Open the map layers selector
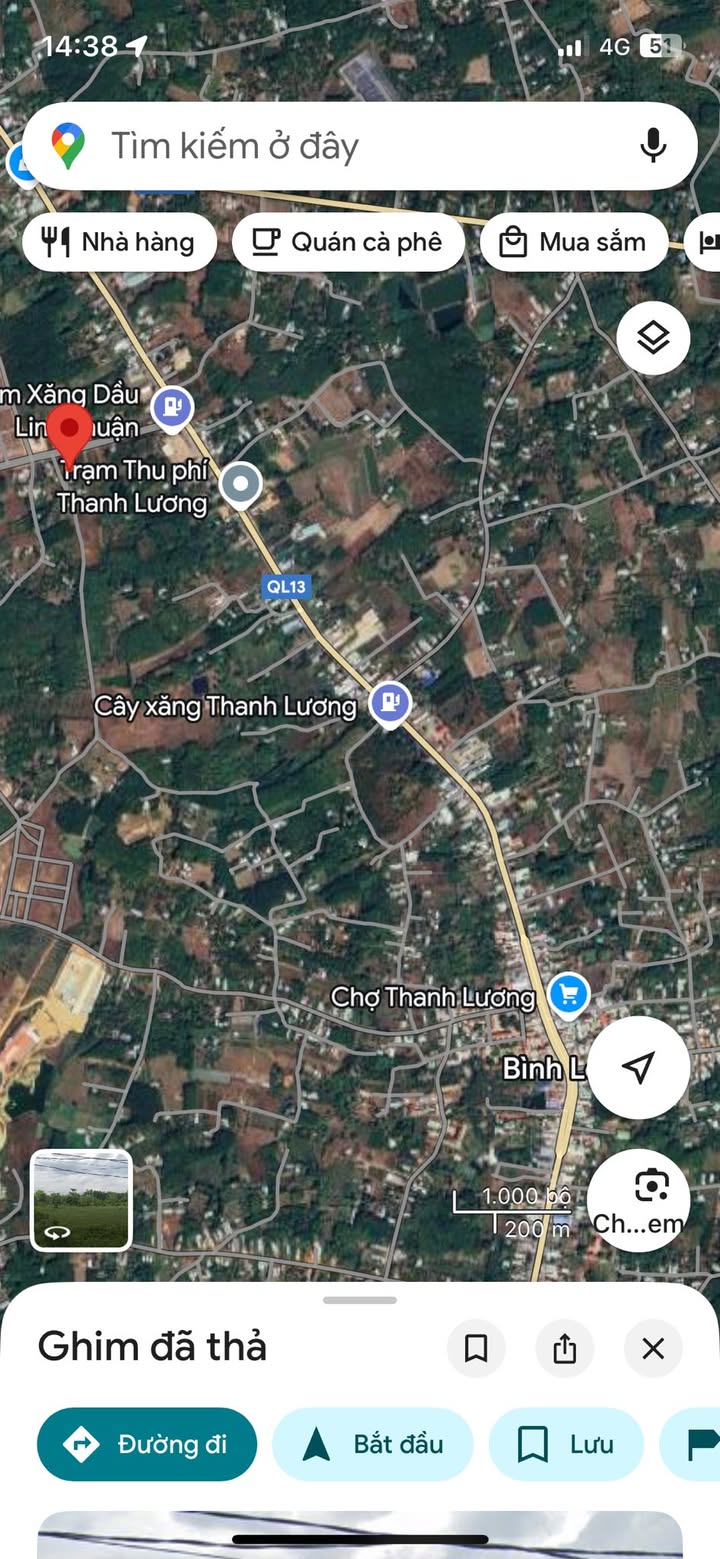The width and height of the screenshot is (720, 1559). pyautogui.click(x=653, y=338)
